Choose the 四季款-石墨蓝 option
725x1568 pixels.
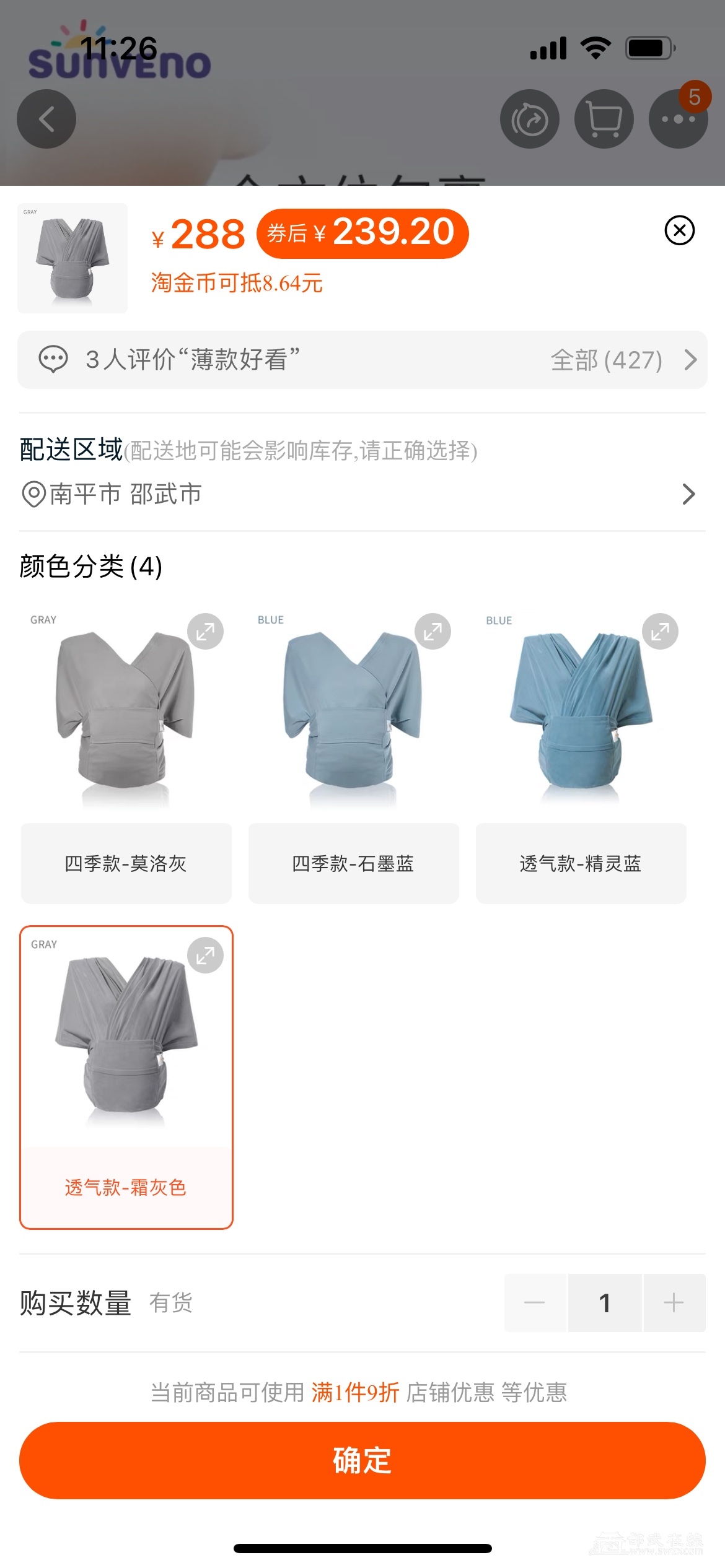(x=353, y=863)
